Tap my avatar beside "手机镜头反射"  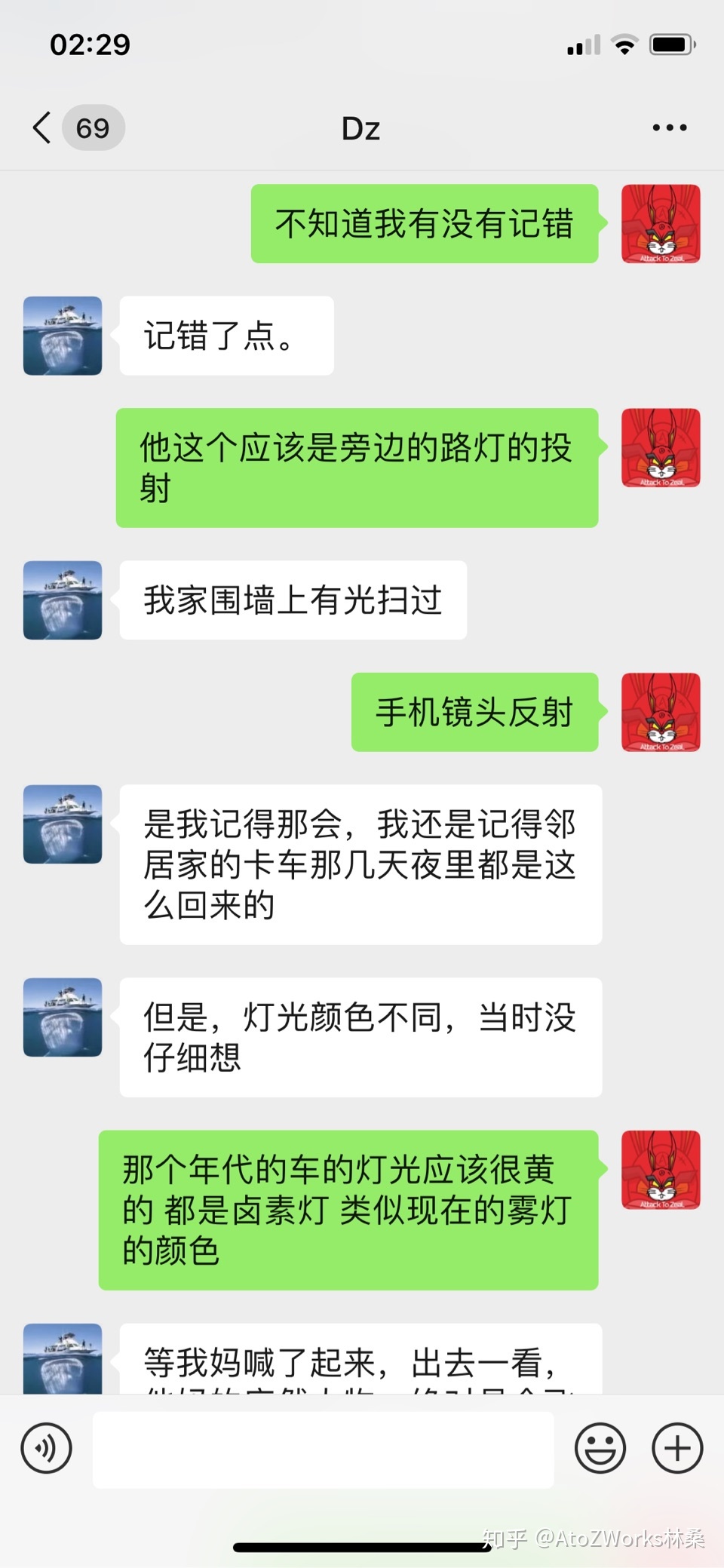coord(661,712)
